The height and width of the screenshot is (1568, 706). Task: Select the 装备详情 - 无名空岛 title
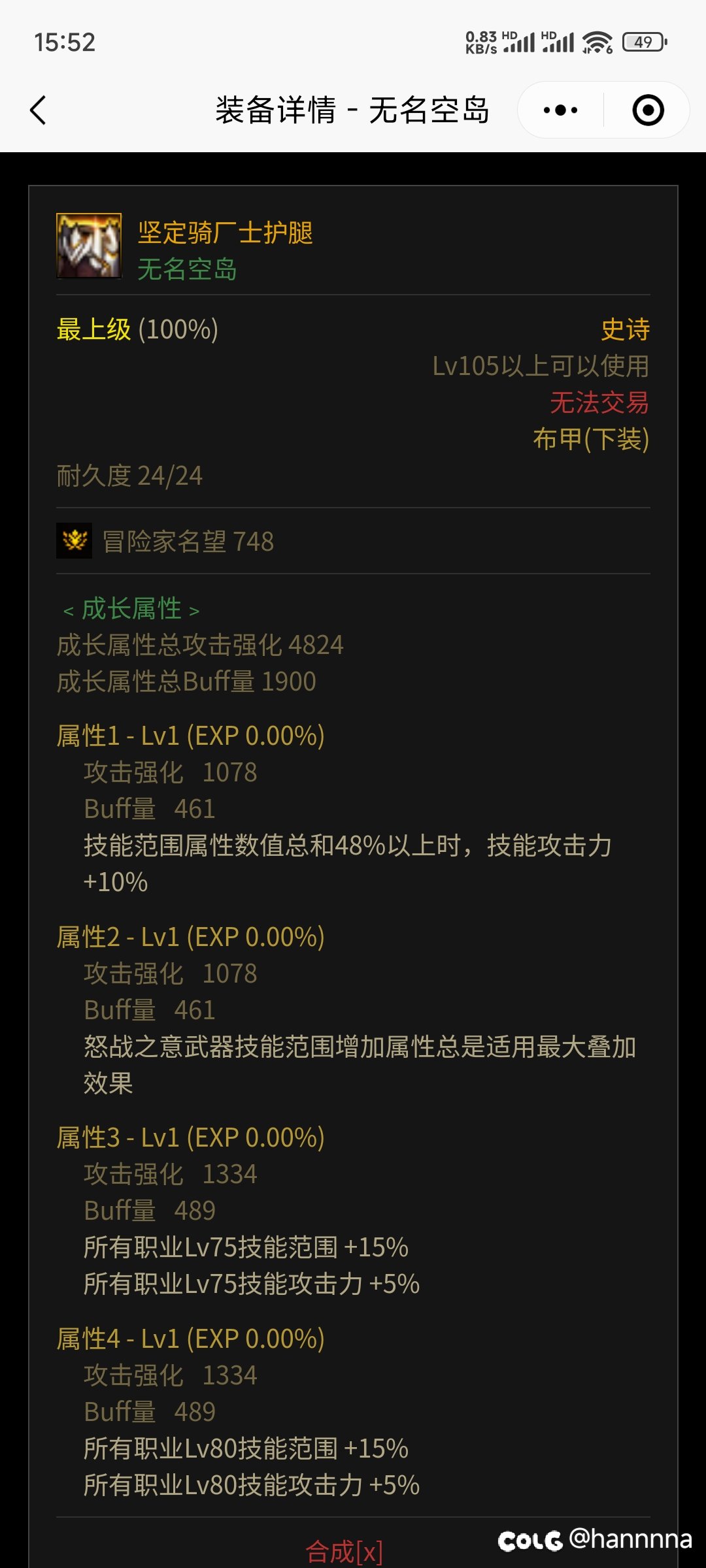click(x=353, y=110)
